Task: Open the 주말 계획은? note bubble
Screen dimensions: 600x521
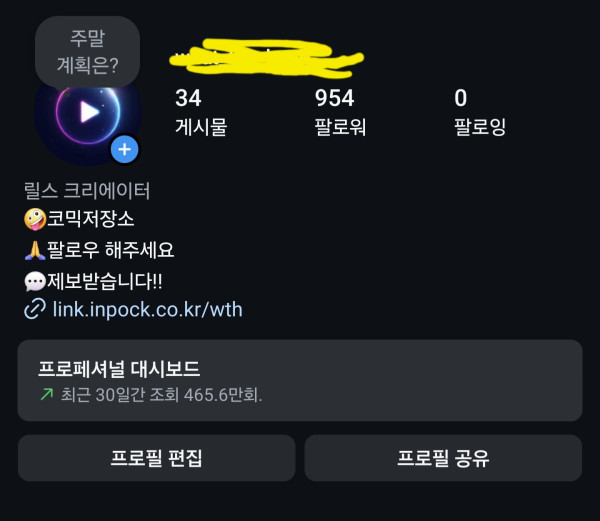Action: pyautogui.click(x=87, y=51)
